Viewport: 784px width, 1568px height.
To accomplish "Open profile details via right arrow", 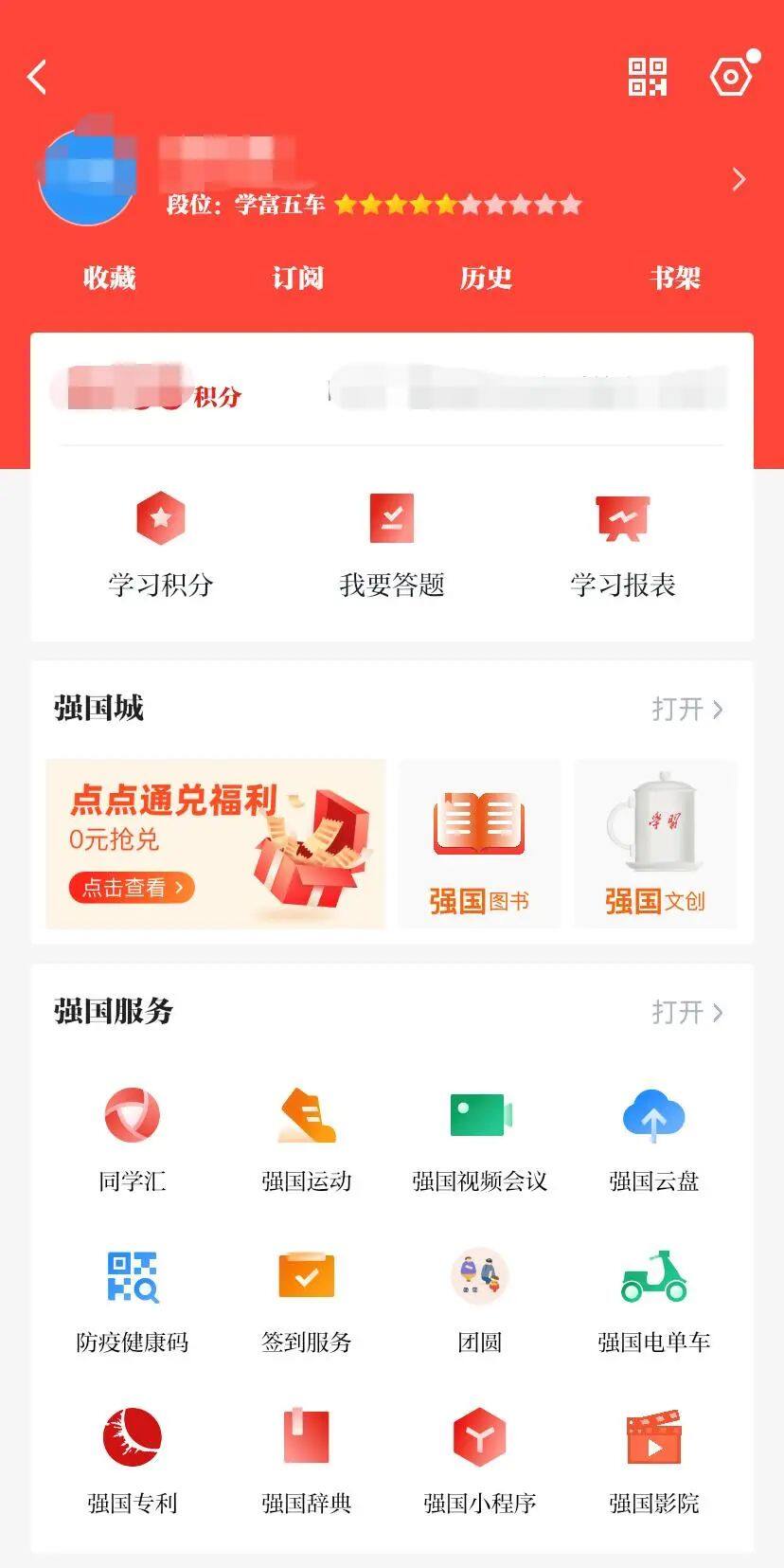I will click(x=739, y=178).
